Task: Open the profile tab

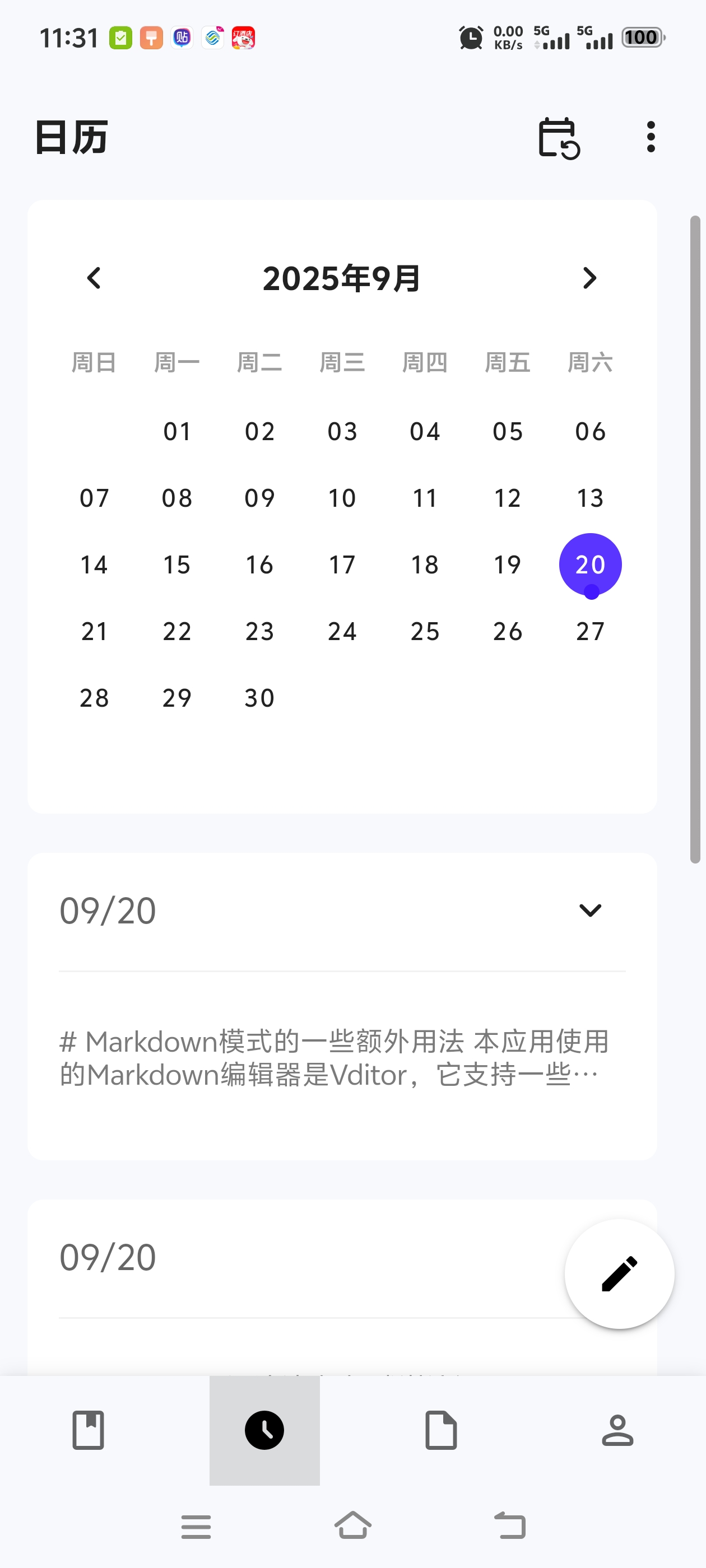Action: [x=617, y=1430]
